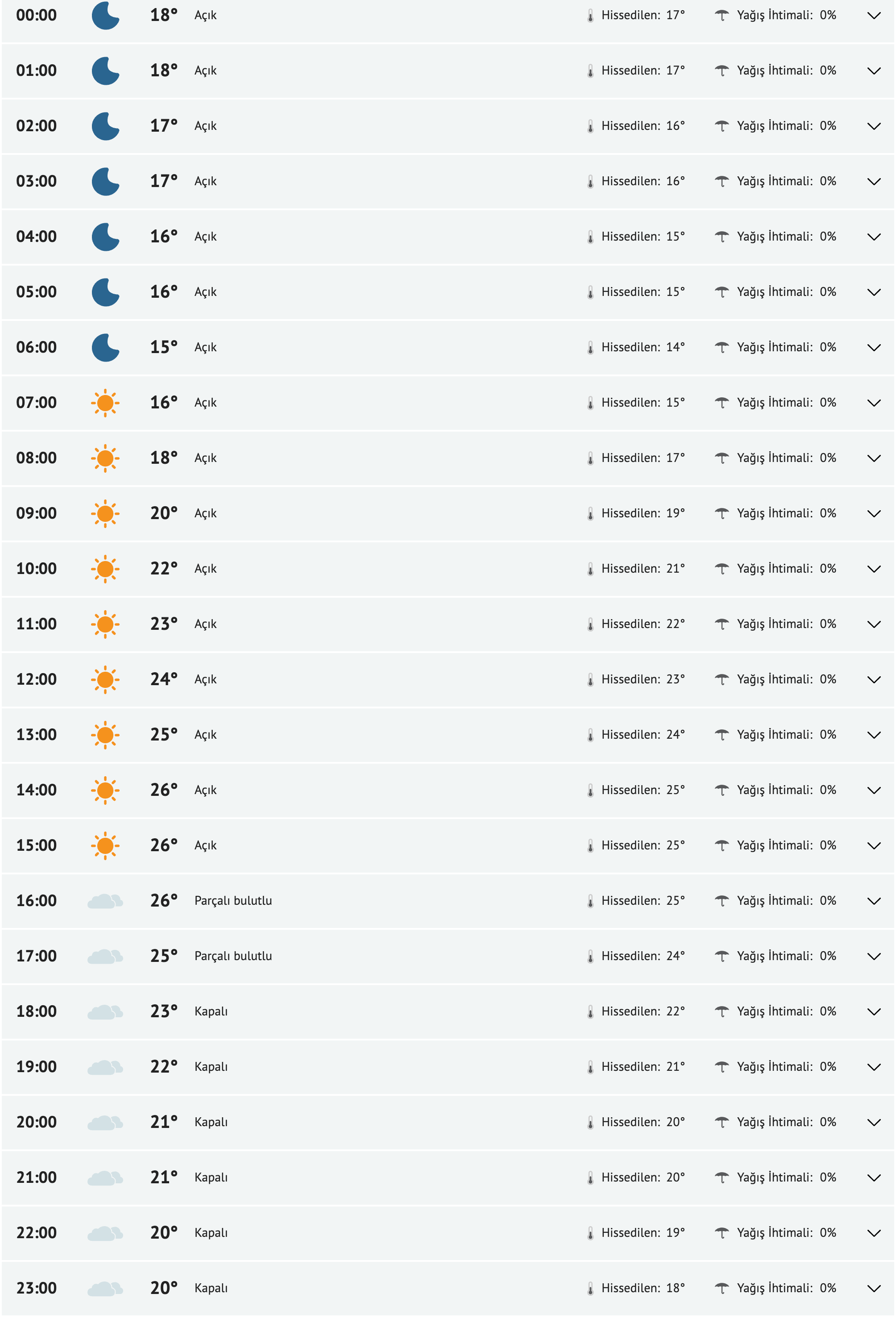Click Yağış İhtimali on the 05:00 row
The height and width of the screenshot is (1323, 896).
(x=786, y=291)
